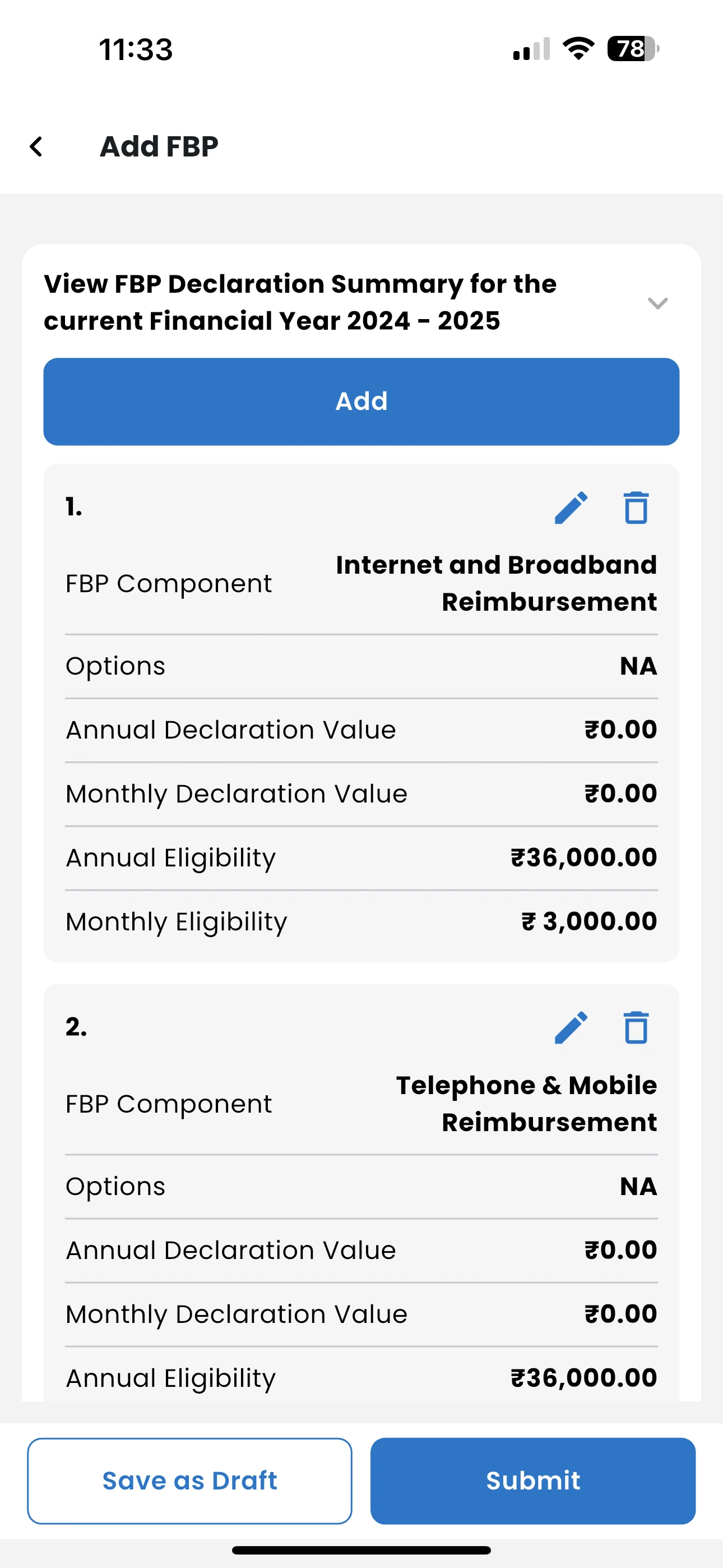
Task: Tap the 11:33 time in status bar
Action: [x=134, y=50]
